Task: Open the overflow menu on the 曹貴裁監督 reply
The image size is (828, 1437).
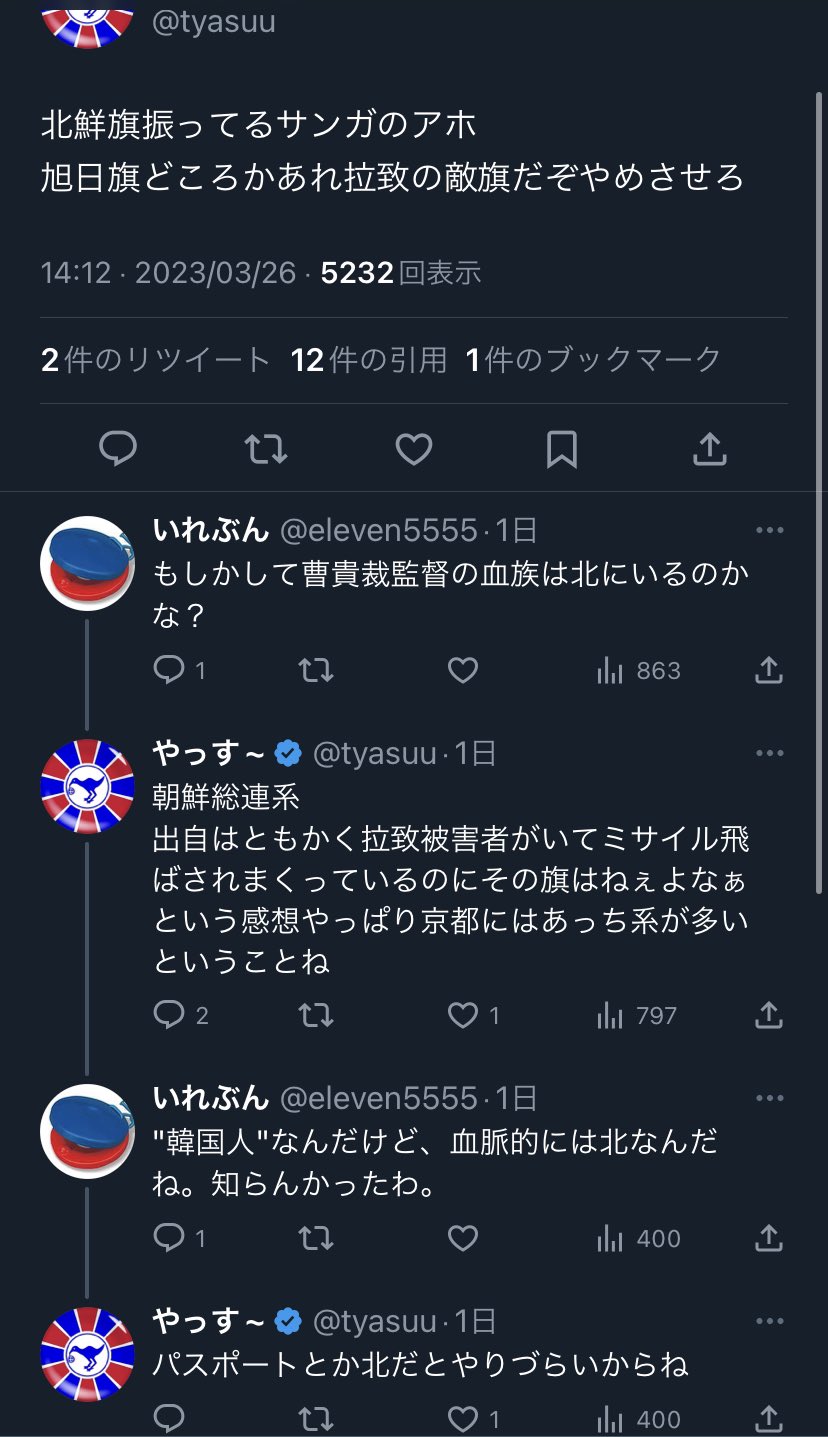Action: pos(769,530)
